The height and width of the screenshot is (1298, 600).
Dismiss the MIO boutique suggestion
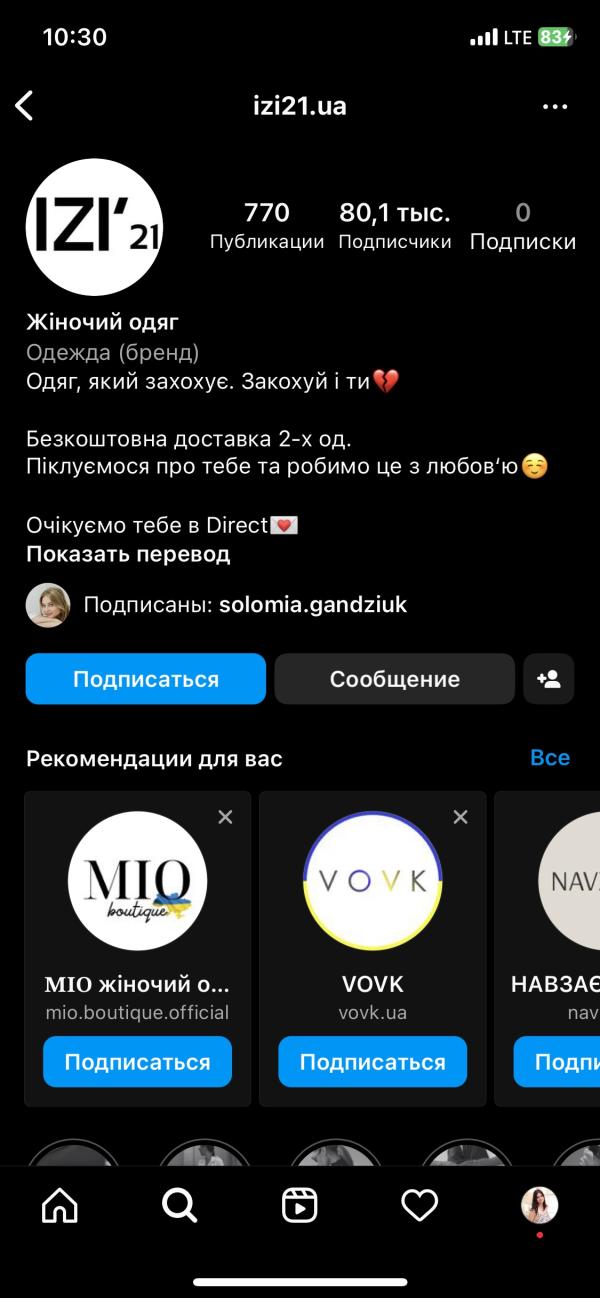(225, 817)
